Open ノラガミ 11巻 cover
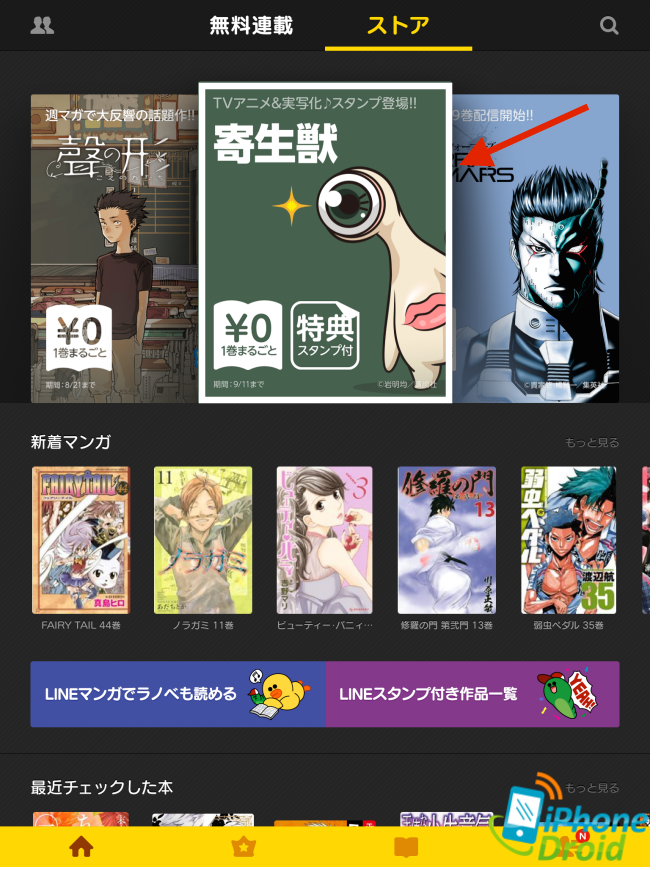 [x=203, y=540]
